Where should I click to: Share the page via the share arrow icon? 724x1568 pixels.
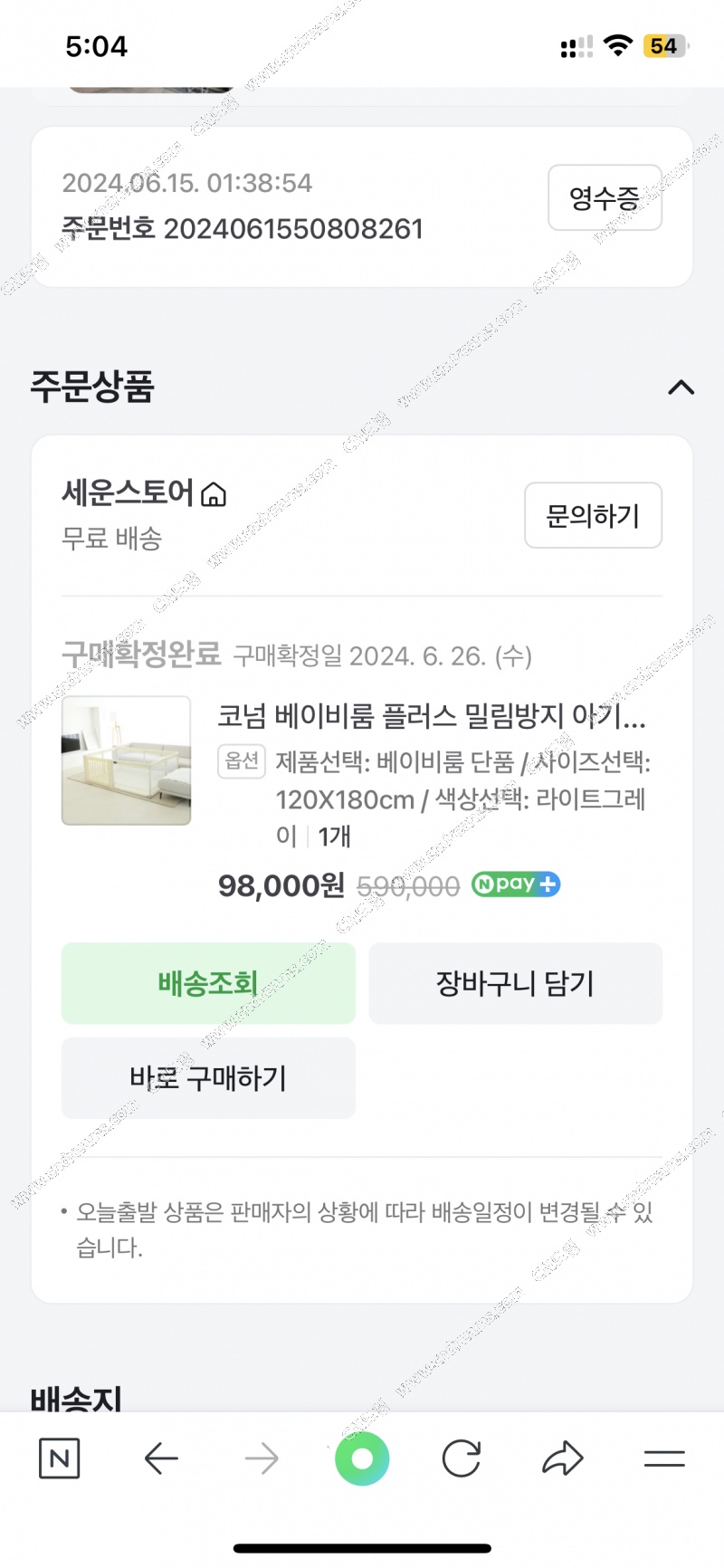[563, 1458]
